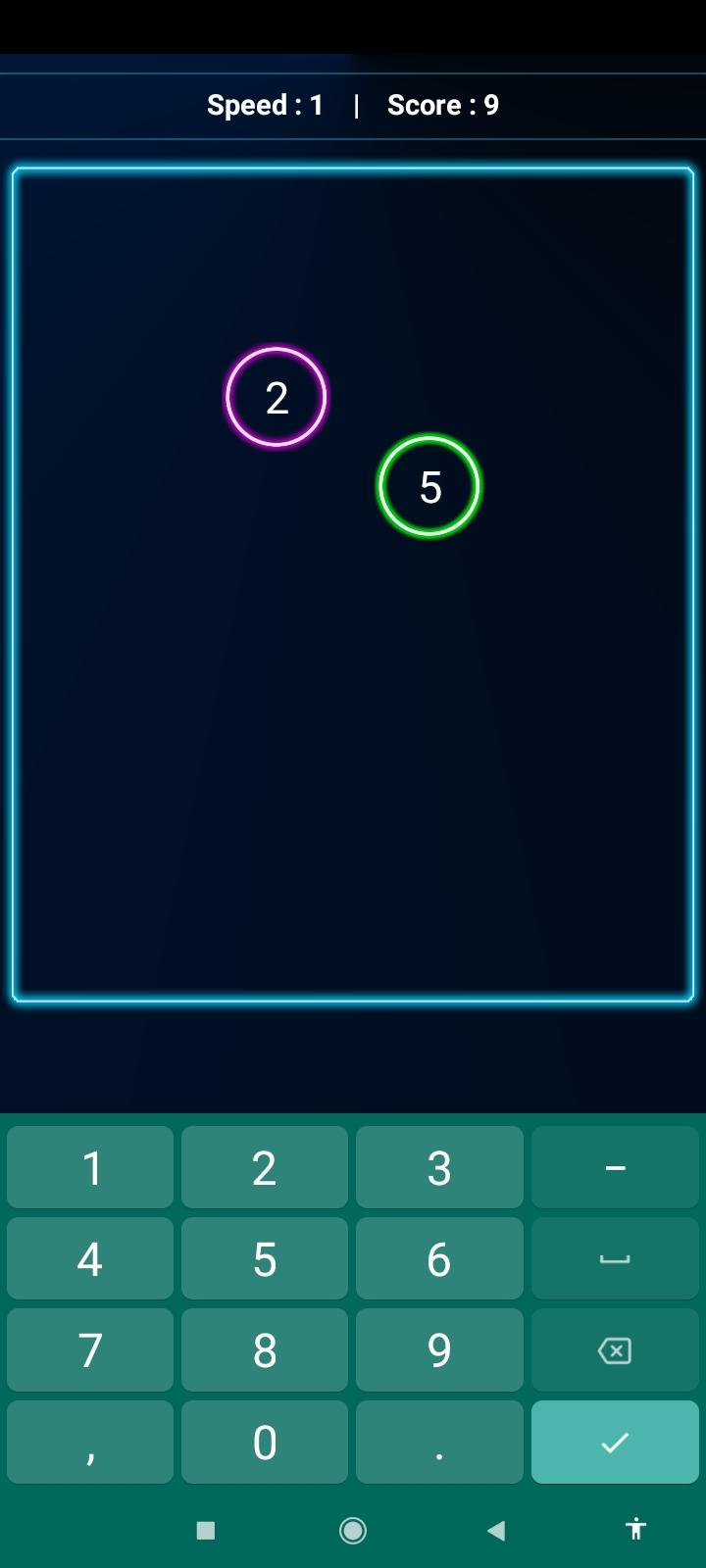The height and width of the screenshot is (1568, 706).
Task: Insert a decimal point
Action: click(439, 1442)
